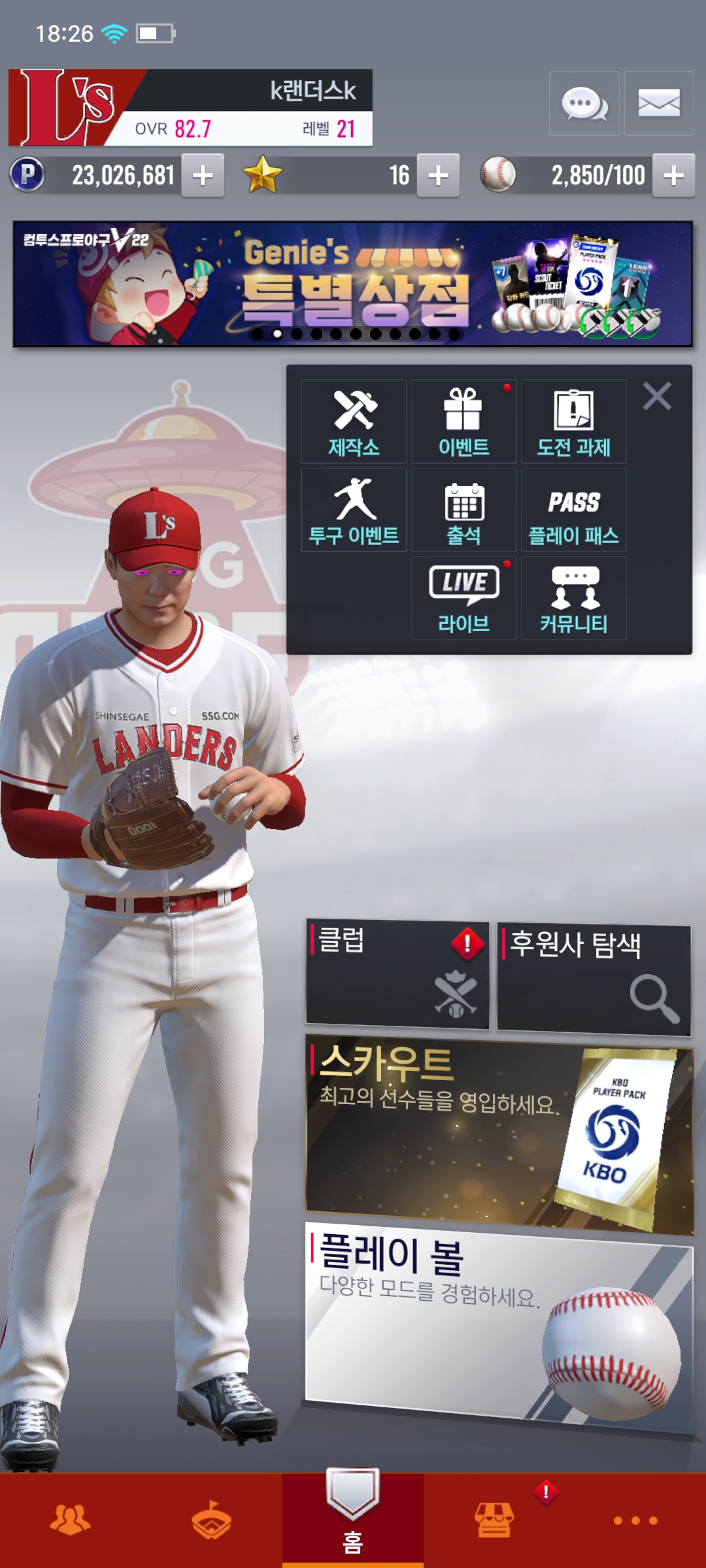Open 이벤트 menu

point(463,422)
